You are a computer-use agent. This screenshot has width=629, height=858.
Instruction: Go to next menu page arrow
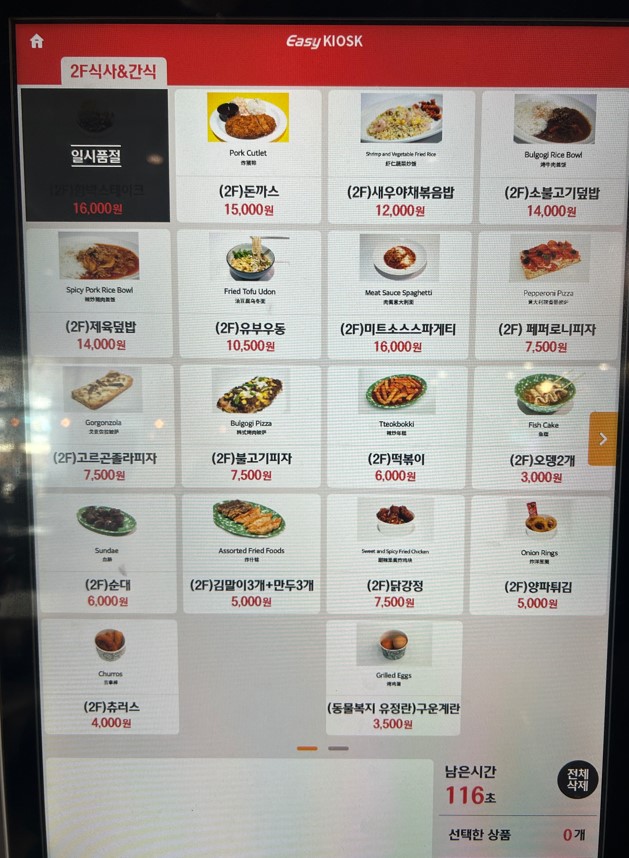(x=602, y=438)
